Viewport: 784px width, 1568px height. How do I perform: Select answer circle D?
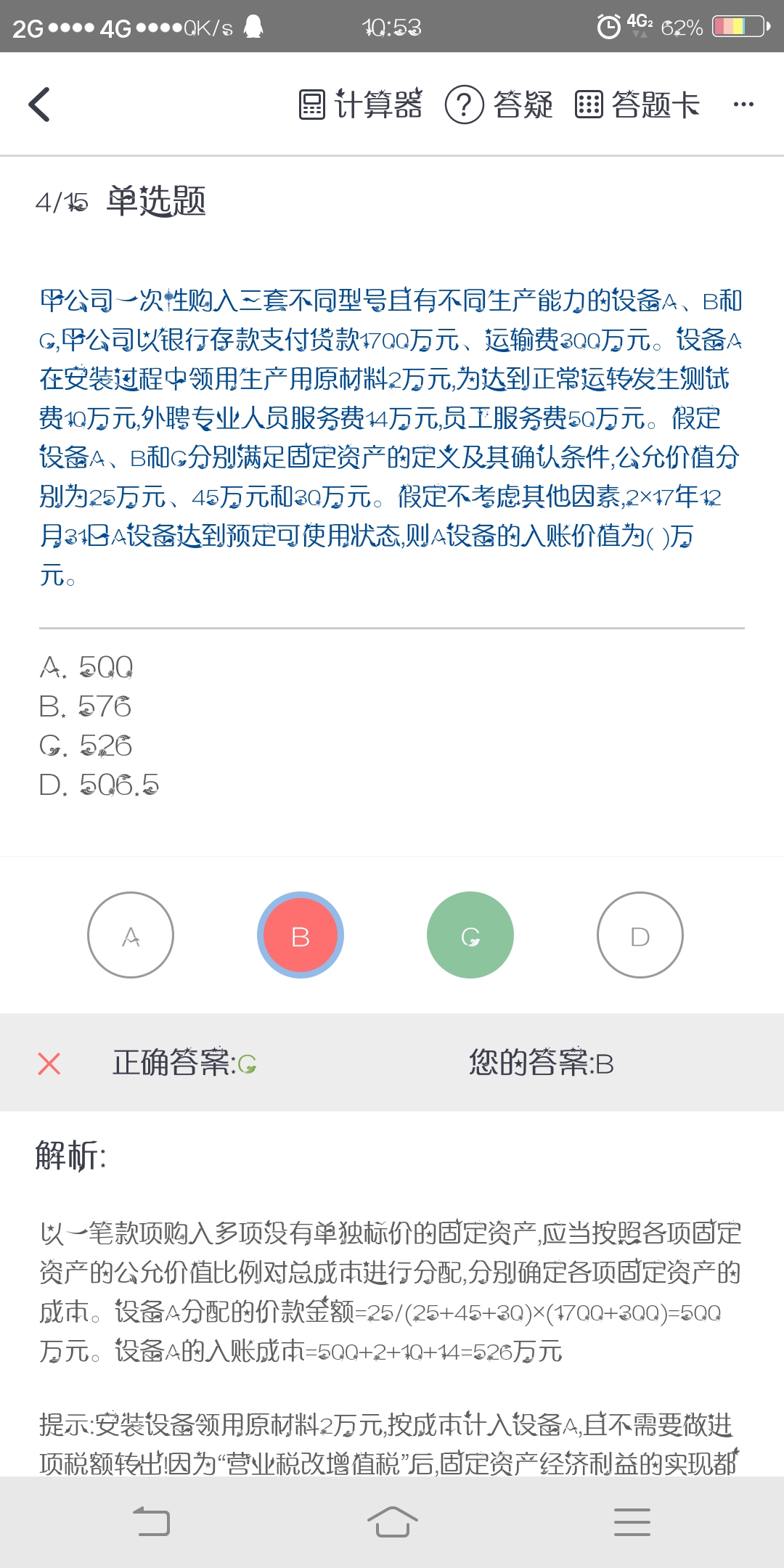pyautogui.click(x=640, y=935)
